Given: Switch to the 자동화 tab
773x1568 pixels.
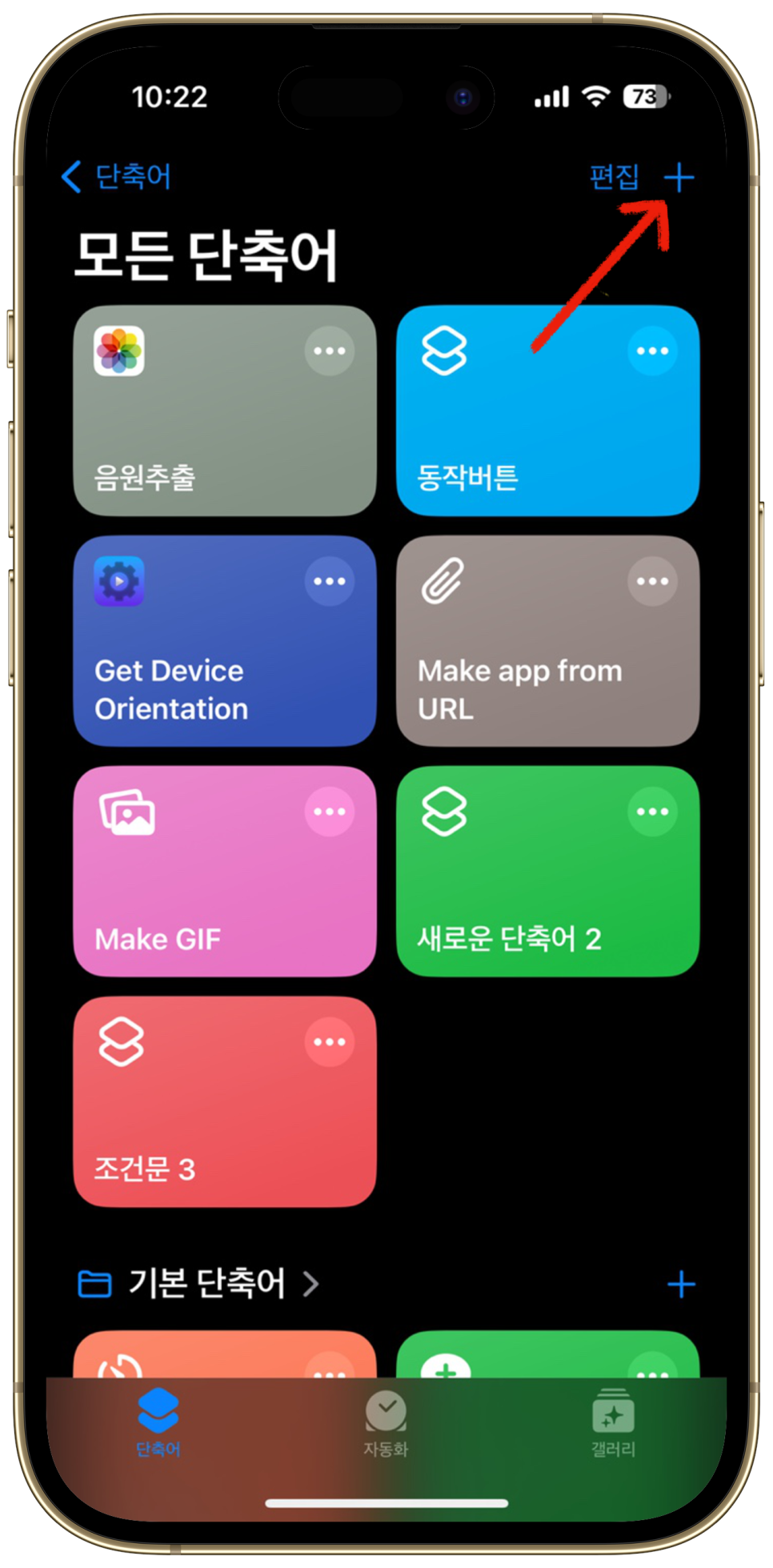Looking at the screenshot, I should coord(386,1424).
